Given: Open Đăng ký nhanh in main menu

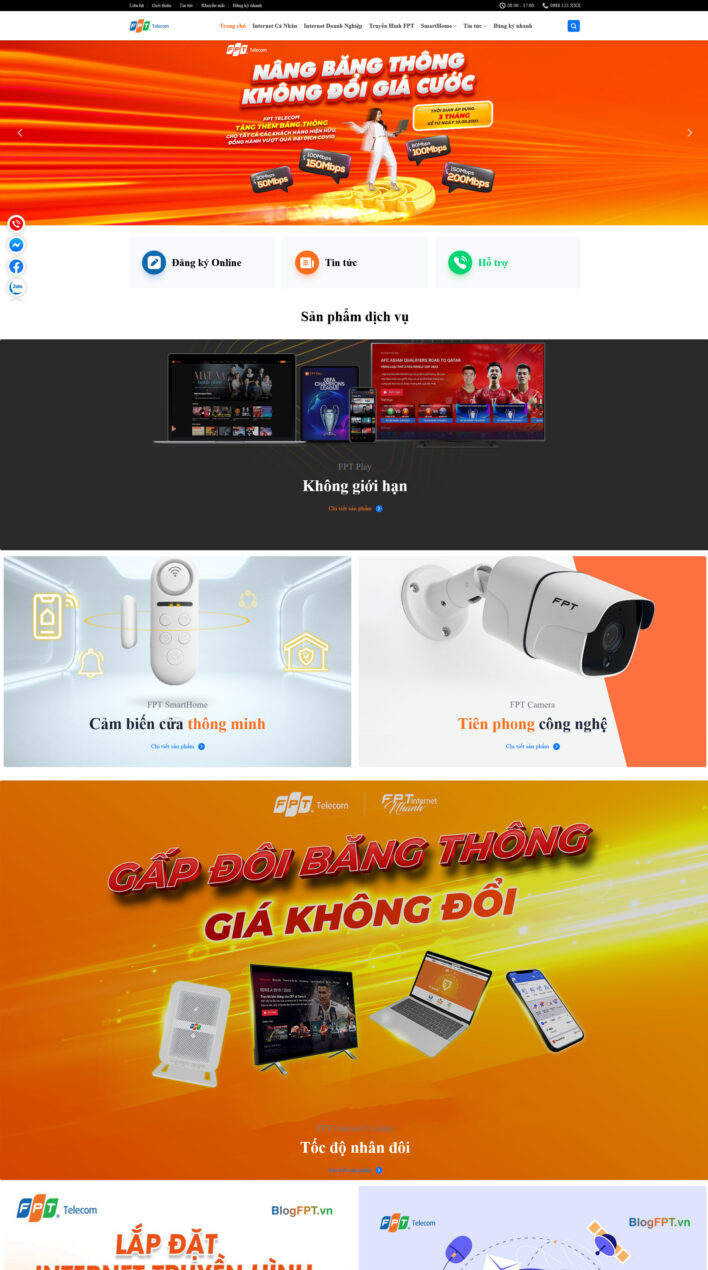Looking at the screenshot, I should click(x=511, y=26).
